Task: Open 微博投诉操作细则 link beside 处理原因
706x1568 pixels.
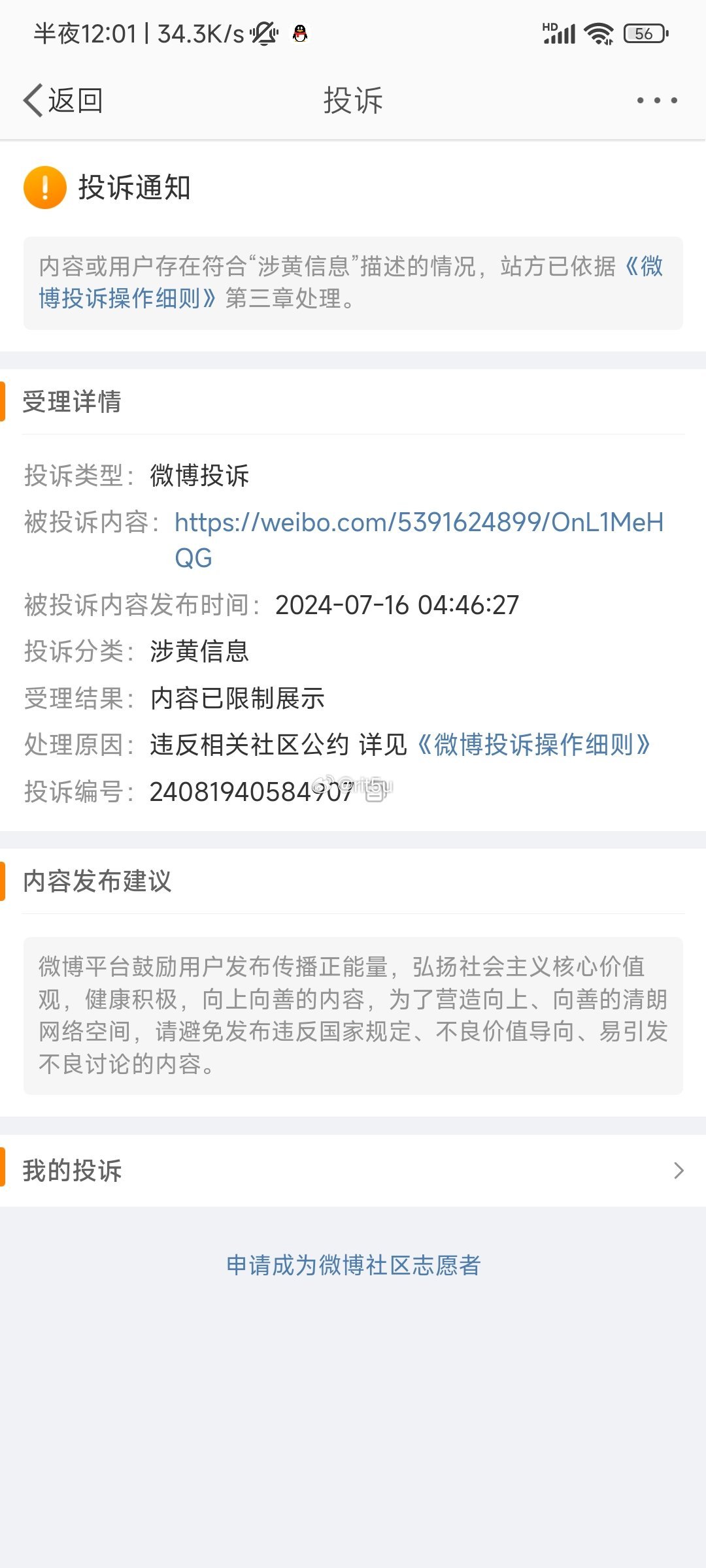Action: click(x=533, y=745)
